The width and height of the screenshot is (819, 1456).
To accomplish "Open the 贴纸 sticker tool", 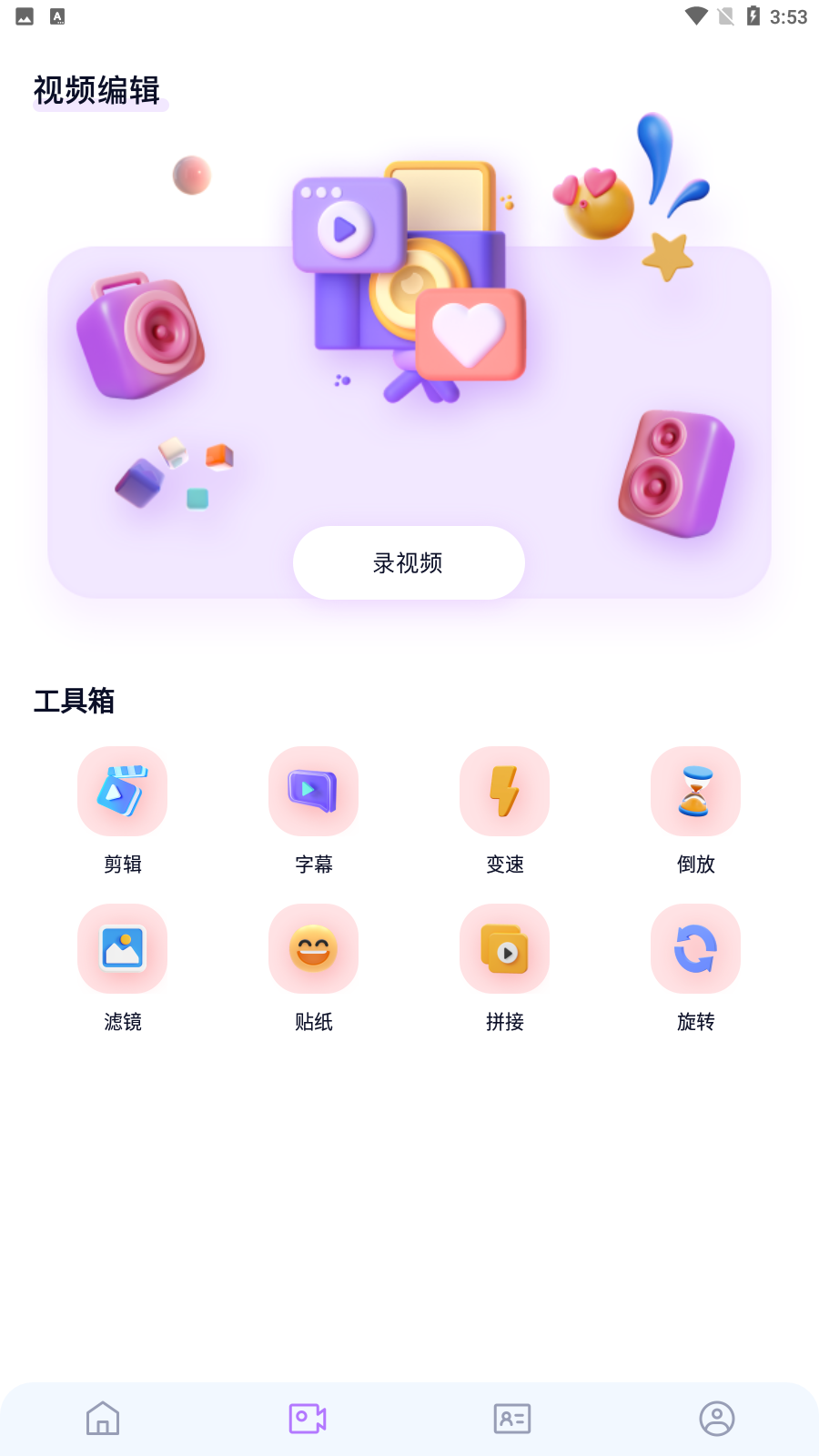I will click(x=314, y=949).
